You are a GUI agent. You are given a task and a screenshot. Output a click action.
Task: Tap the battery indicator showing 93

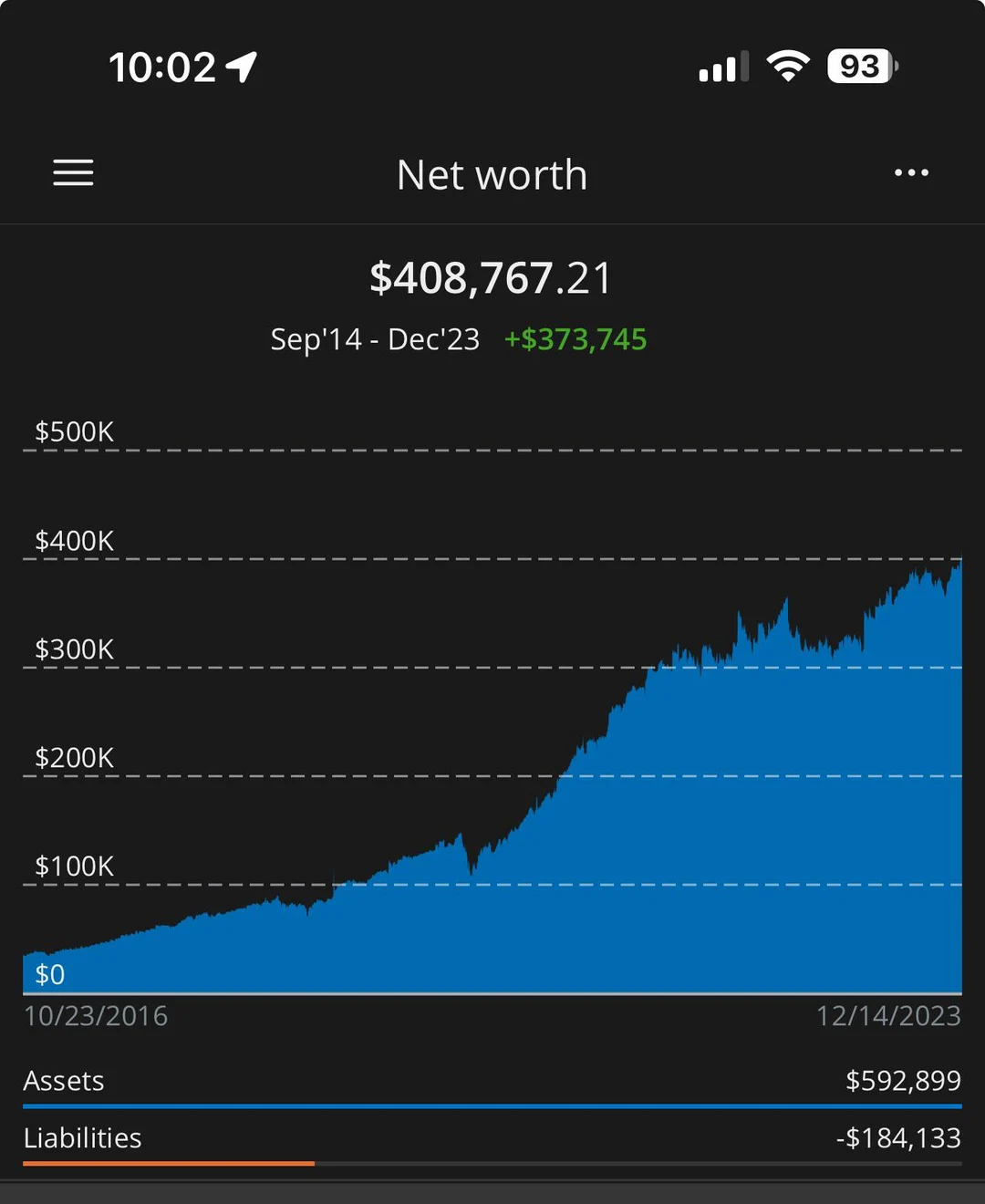tap(858, 65)
